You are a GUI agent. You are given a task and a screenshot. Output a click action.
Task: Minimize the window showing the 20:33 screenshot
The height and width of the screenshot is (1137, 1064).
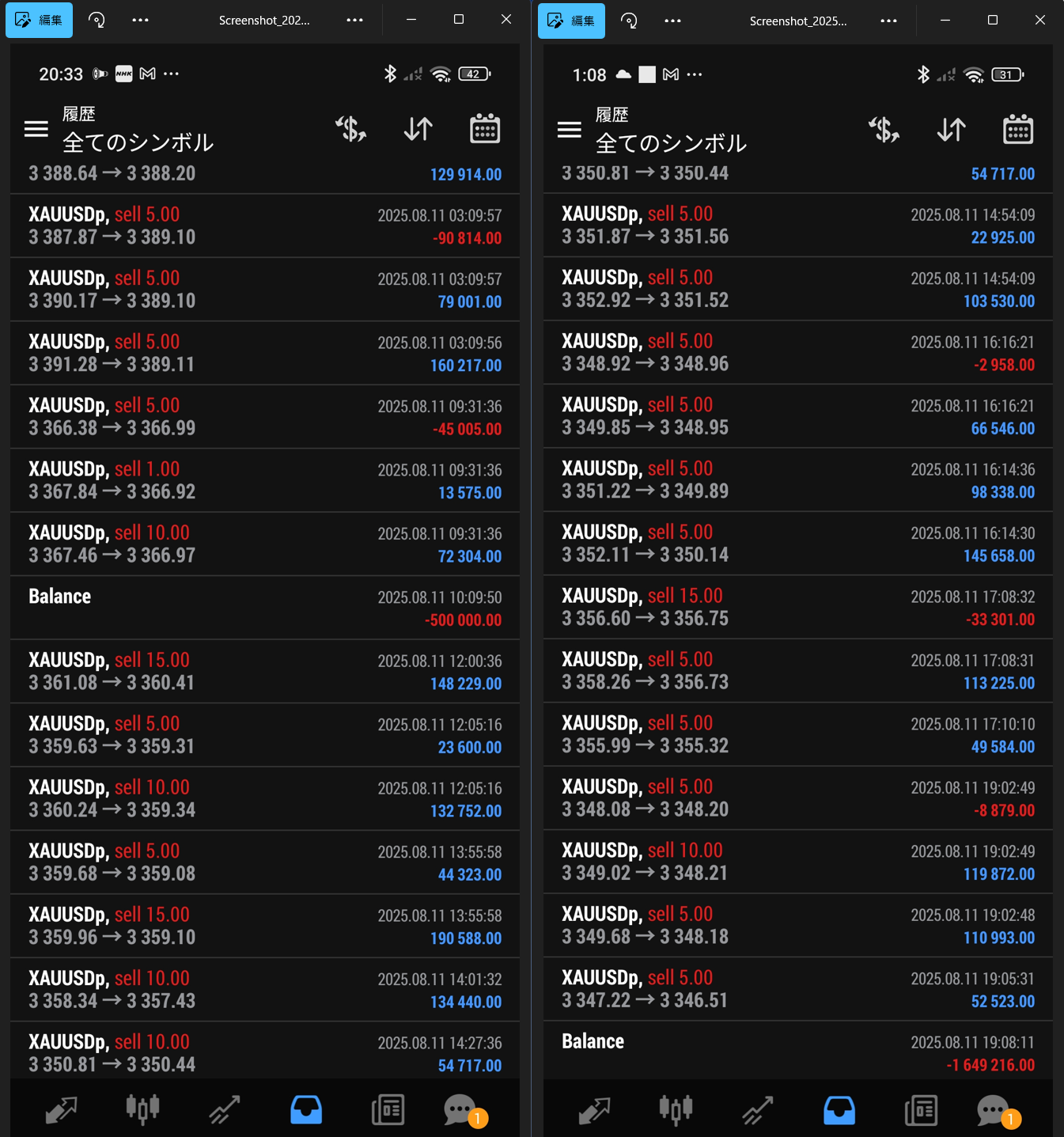[x=411, y=20]
